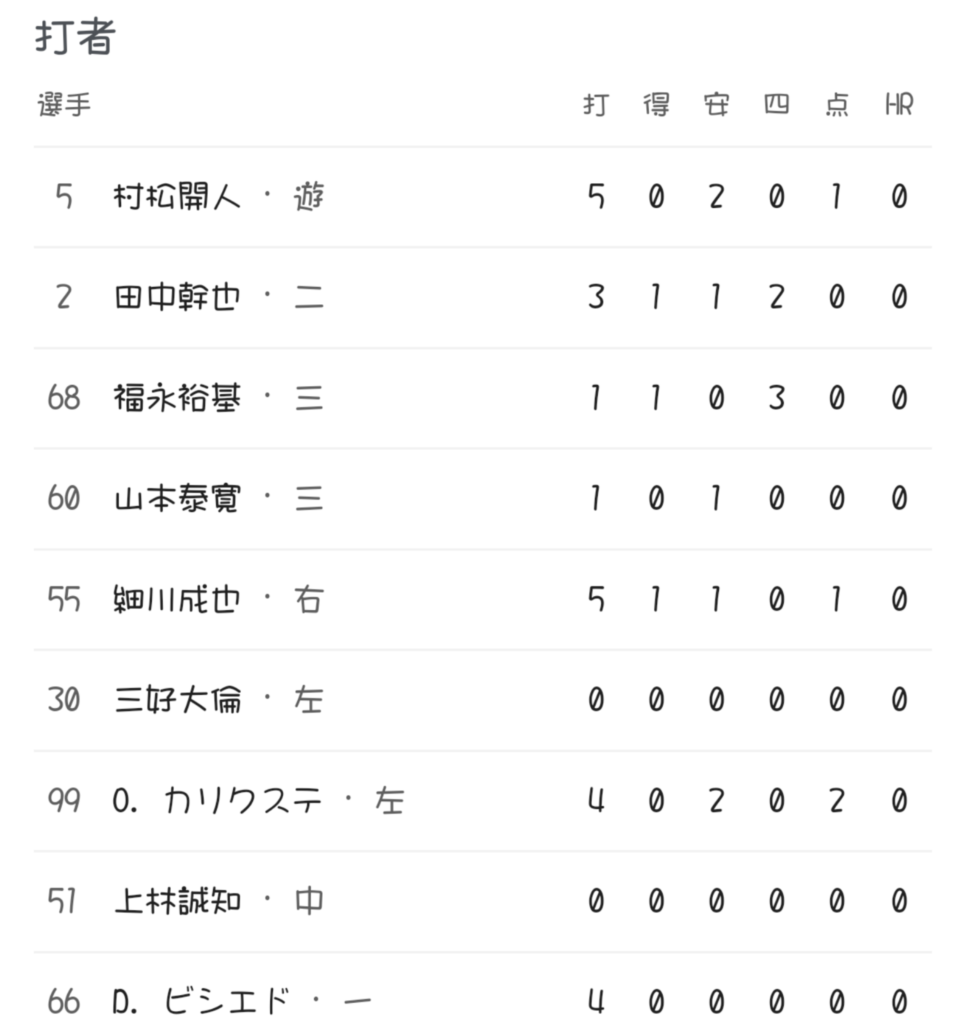Select 三好大倫 in batter list
This screenshot has height=1024, width=969.
[x=178, y=700]
